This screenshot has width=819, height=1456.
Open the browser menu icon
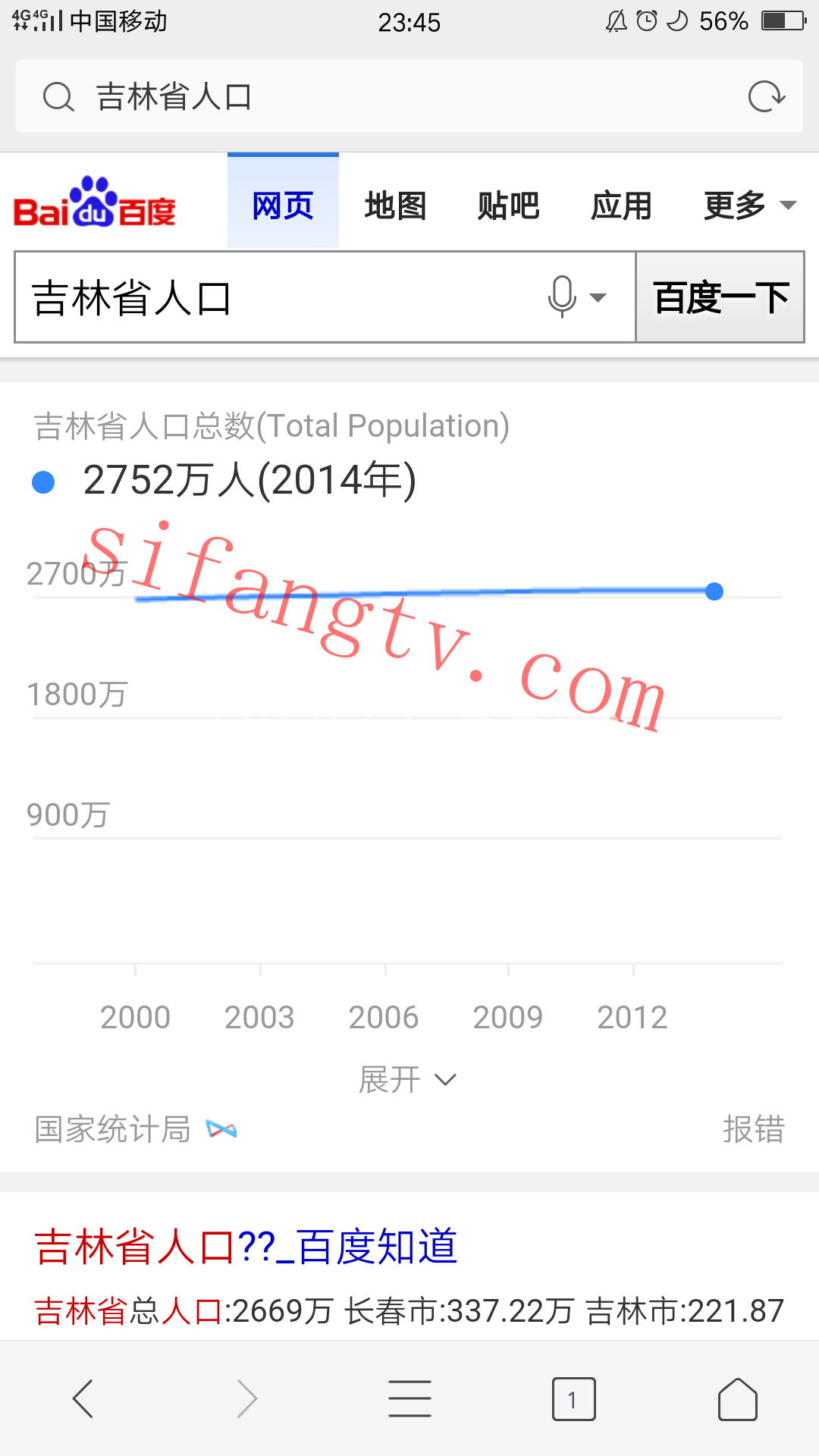[409, 1398]
